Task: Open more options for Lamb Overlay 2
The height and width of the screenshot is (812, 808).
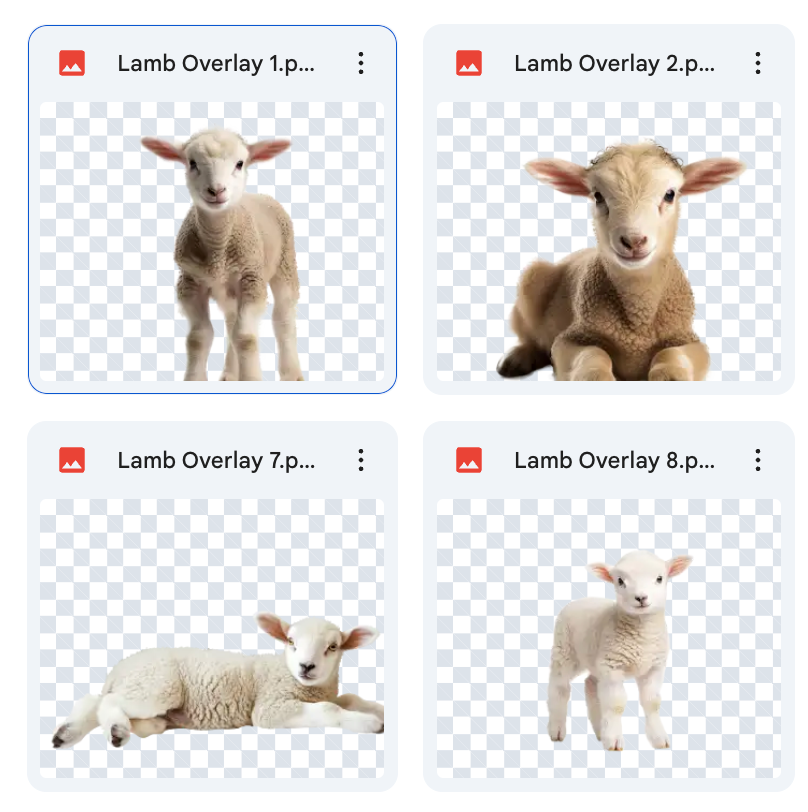Action: [x=758, y=64]
